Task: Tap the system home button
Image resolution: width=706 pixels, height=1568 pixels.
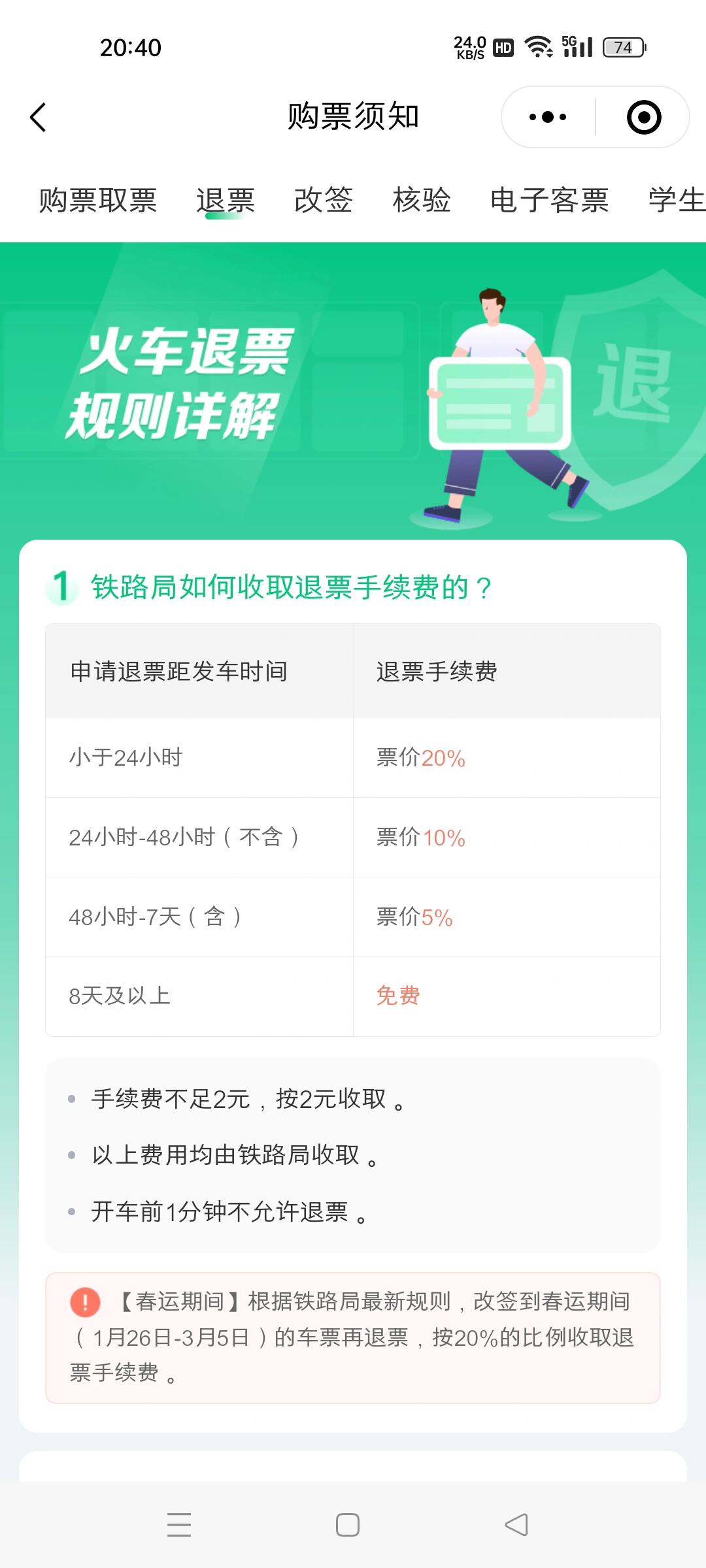Action: pos(348,1525)
